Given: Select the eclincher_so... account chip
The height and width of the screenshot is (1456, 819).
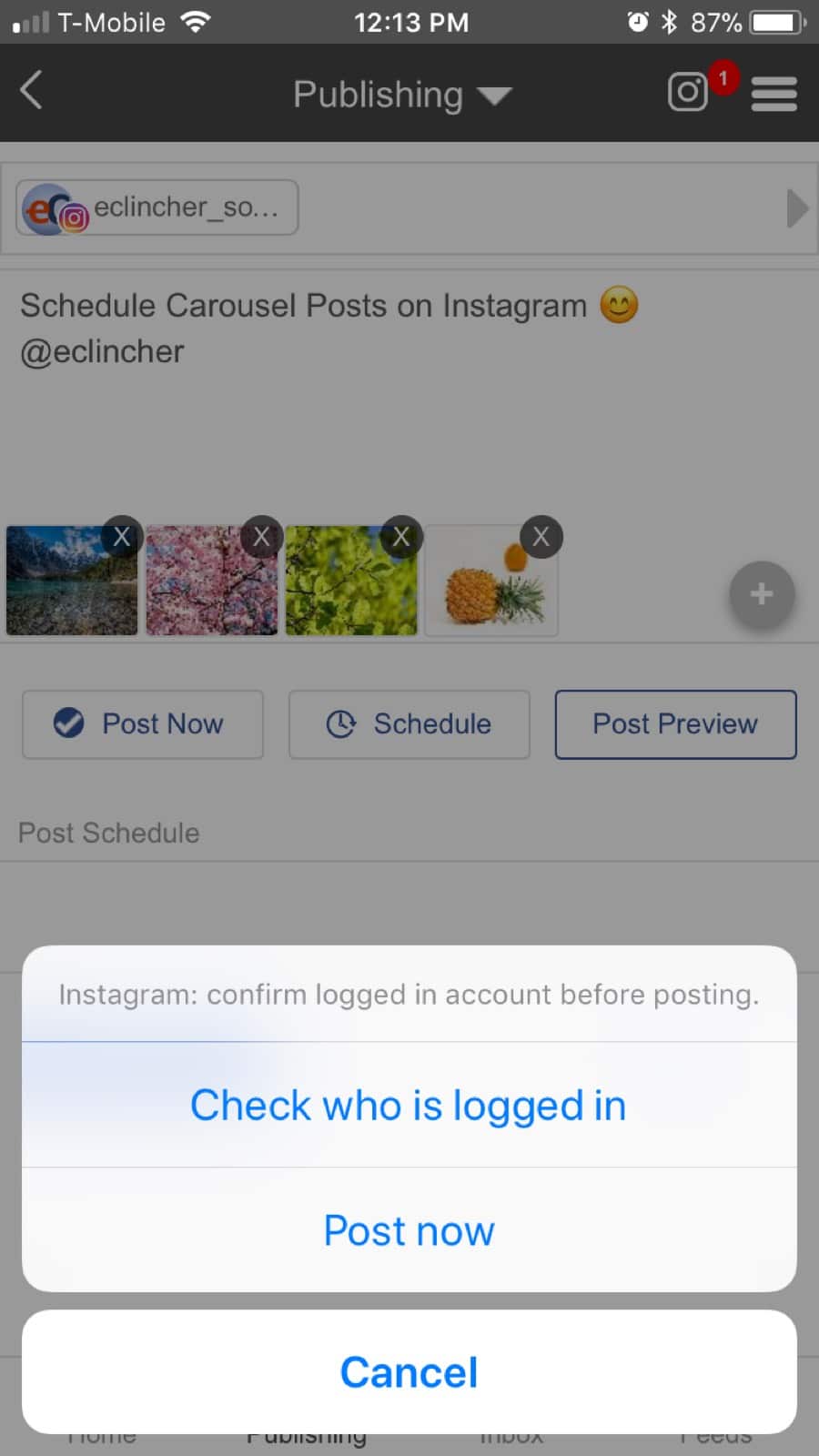Looking at the screenshot, I should click(x=157, y=207).
